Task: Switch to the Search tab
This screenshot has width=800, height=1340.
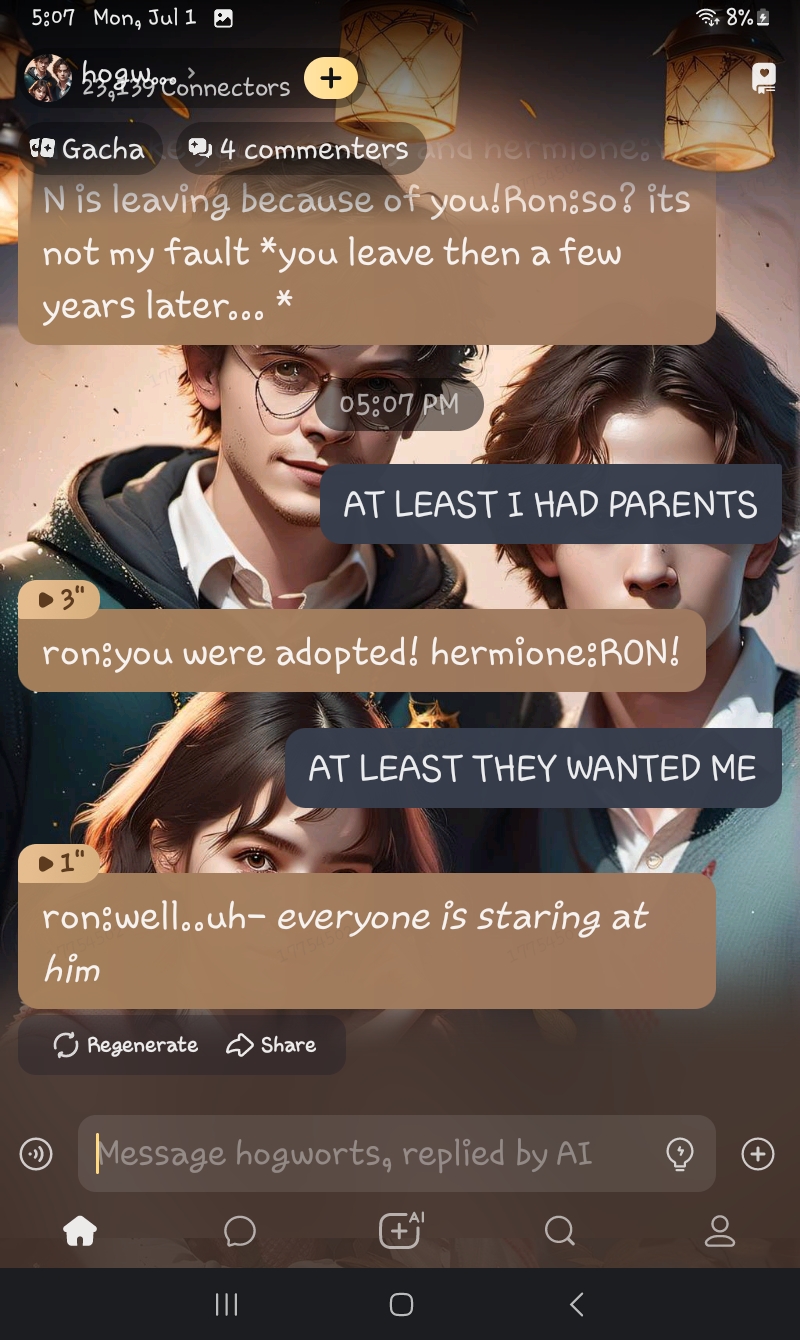Action: click(x=560, y=1231)
